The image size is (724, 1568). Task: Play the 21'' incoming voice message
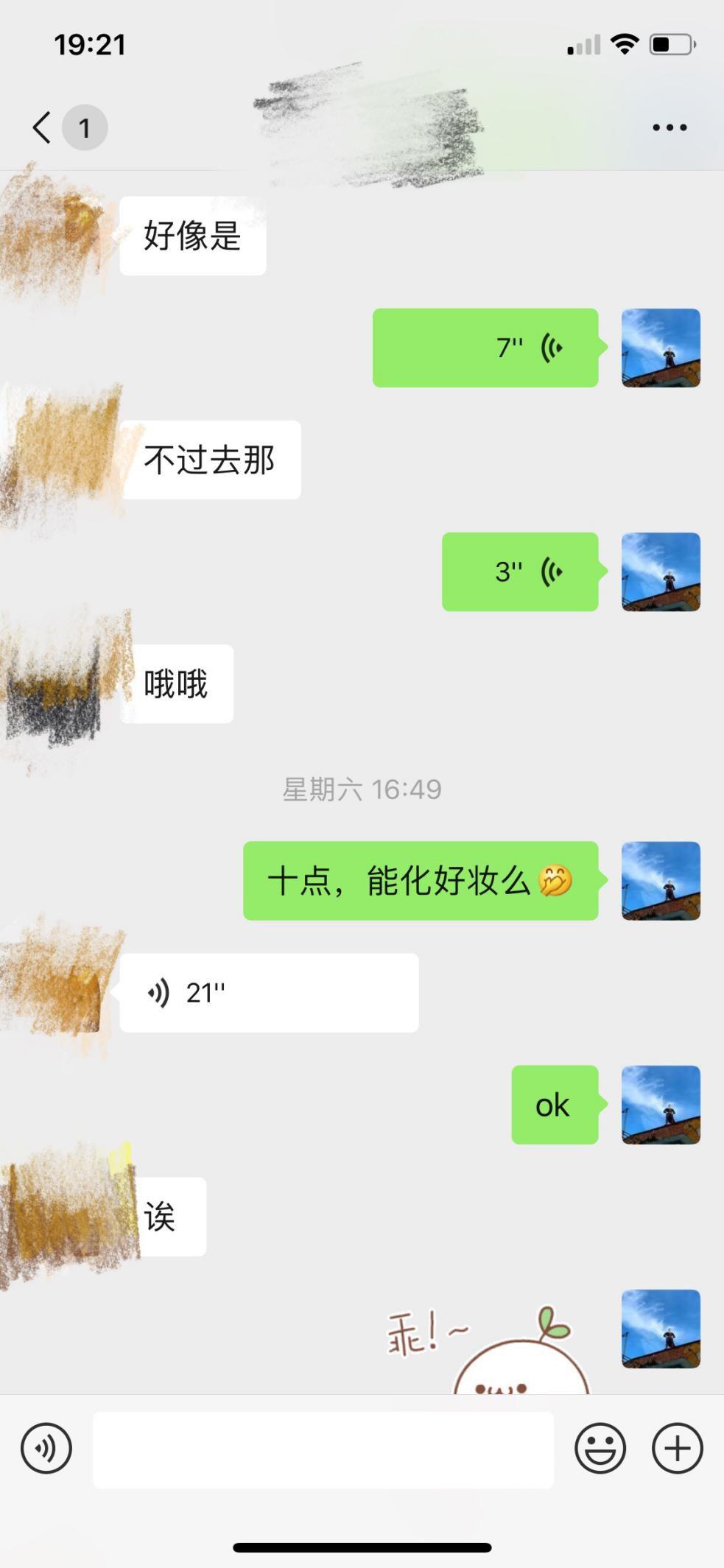click(x=269, y=993)
